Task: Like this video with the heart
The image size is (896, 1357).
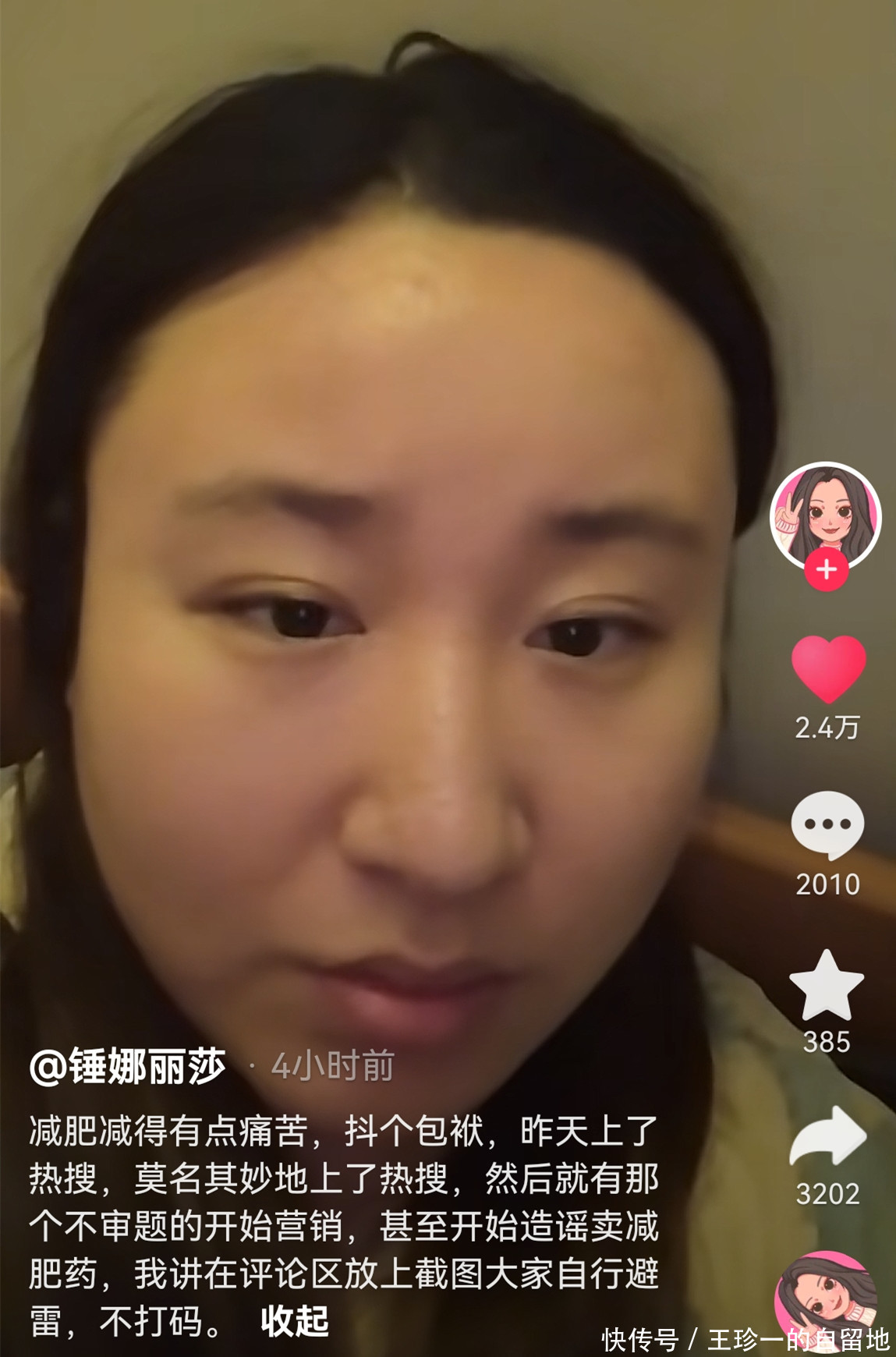Action: (x=828, y=668)
